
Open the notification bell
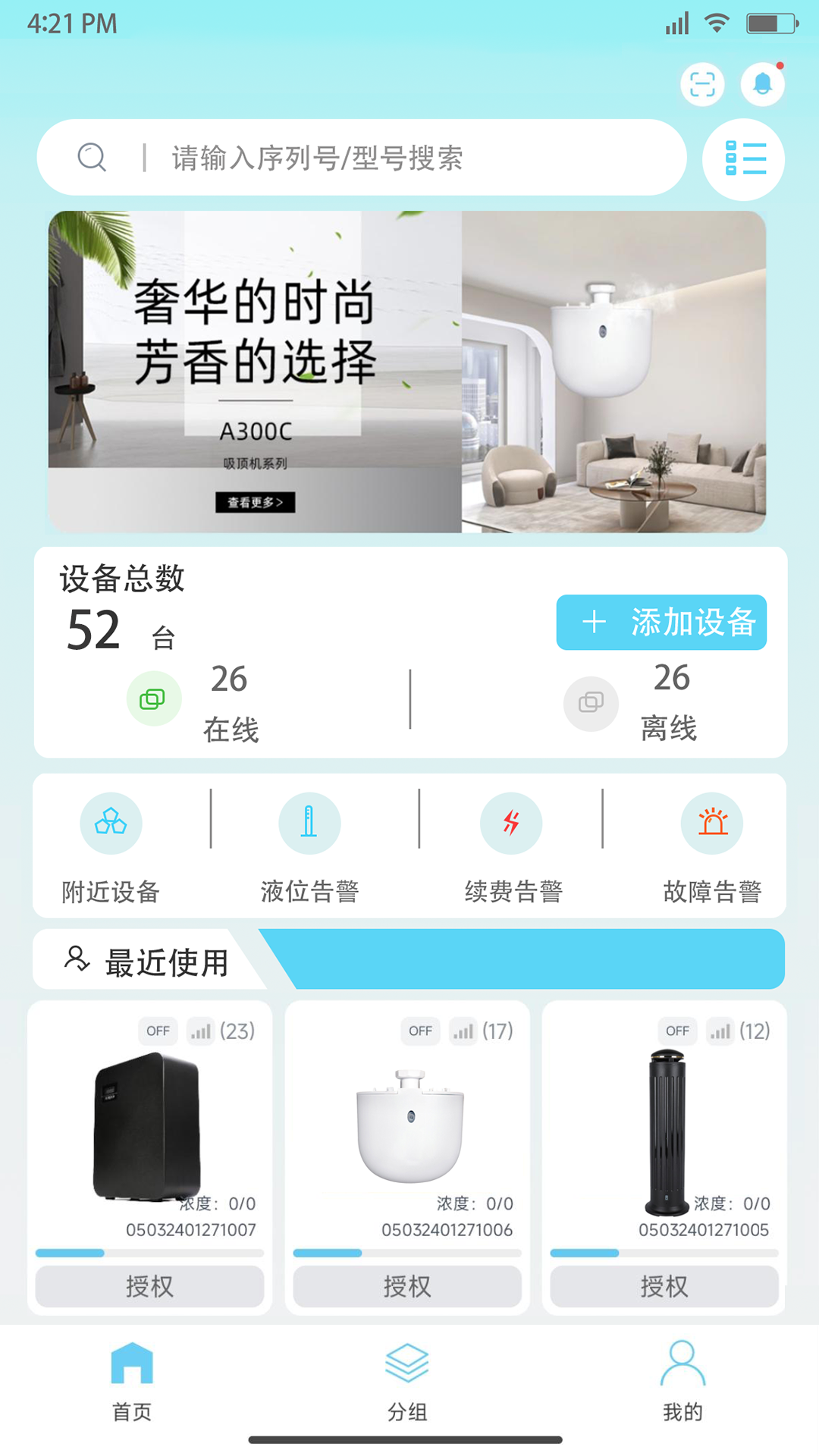762,83
